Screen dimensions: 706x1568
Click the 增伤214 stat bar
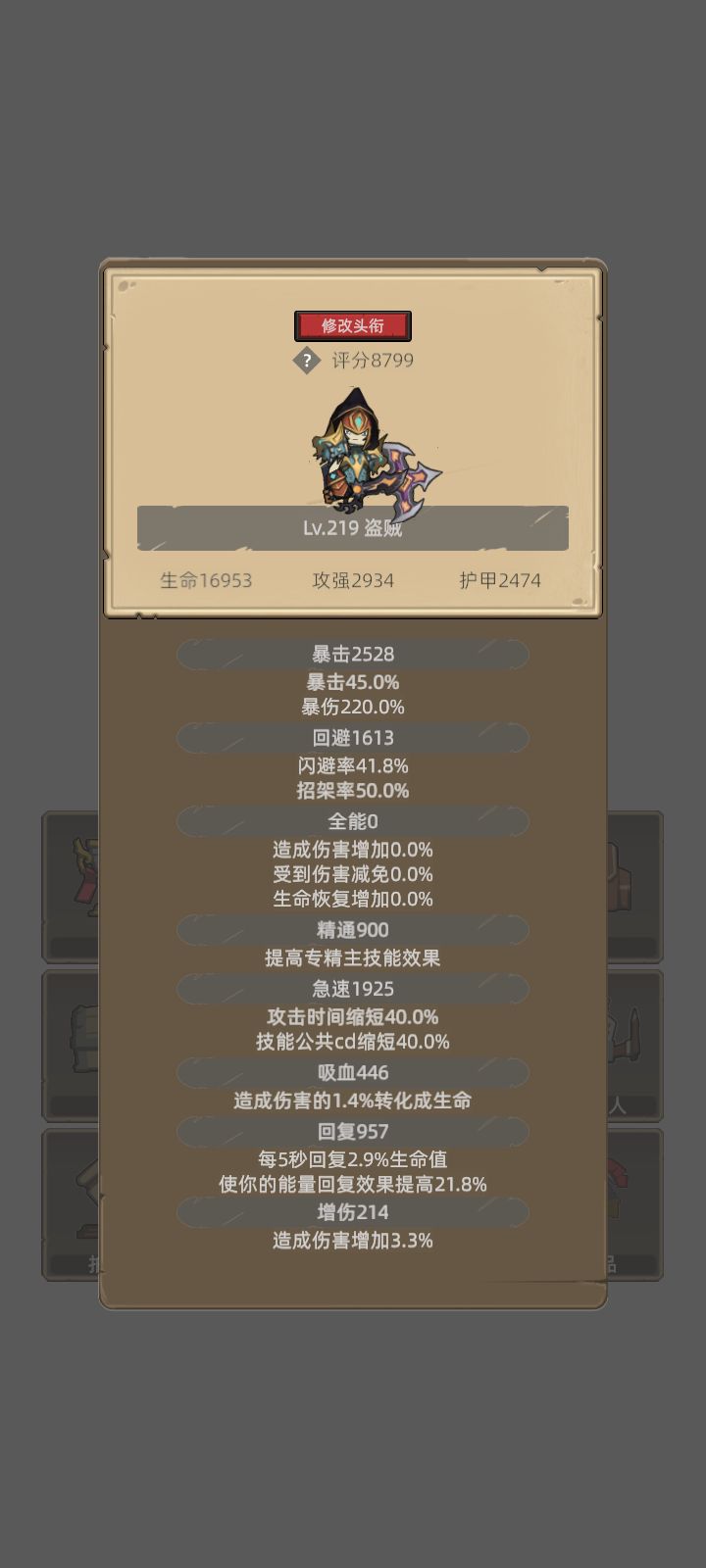click(353, 1212)
